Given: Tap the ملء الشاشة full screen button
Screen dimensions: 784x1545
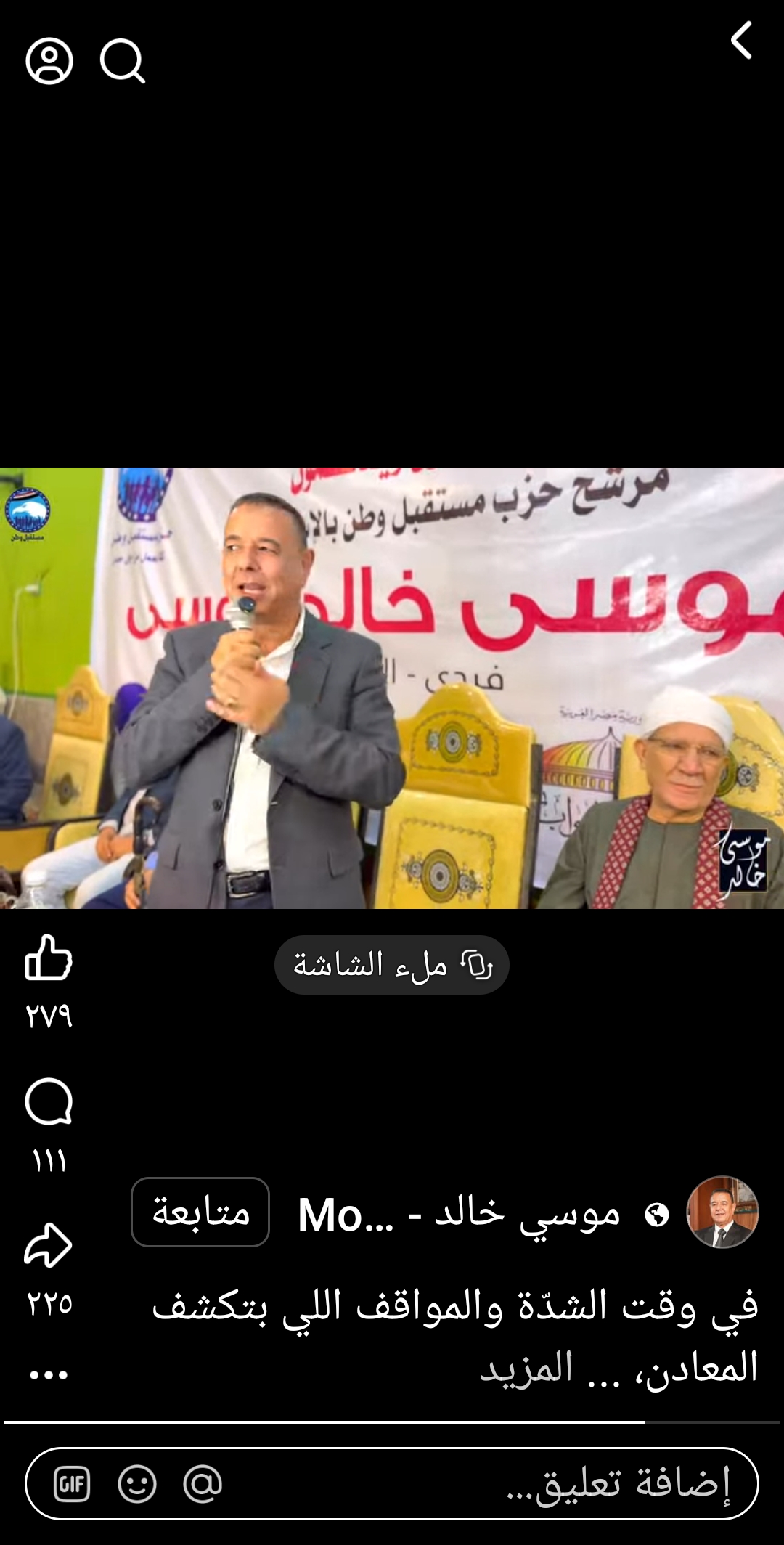Looking at the screenshot, I should tap(392, 965).
